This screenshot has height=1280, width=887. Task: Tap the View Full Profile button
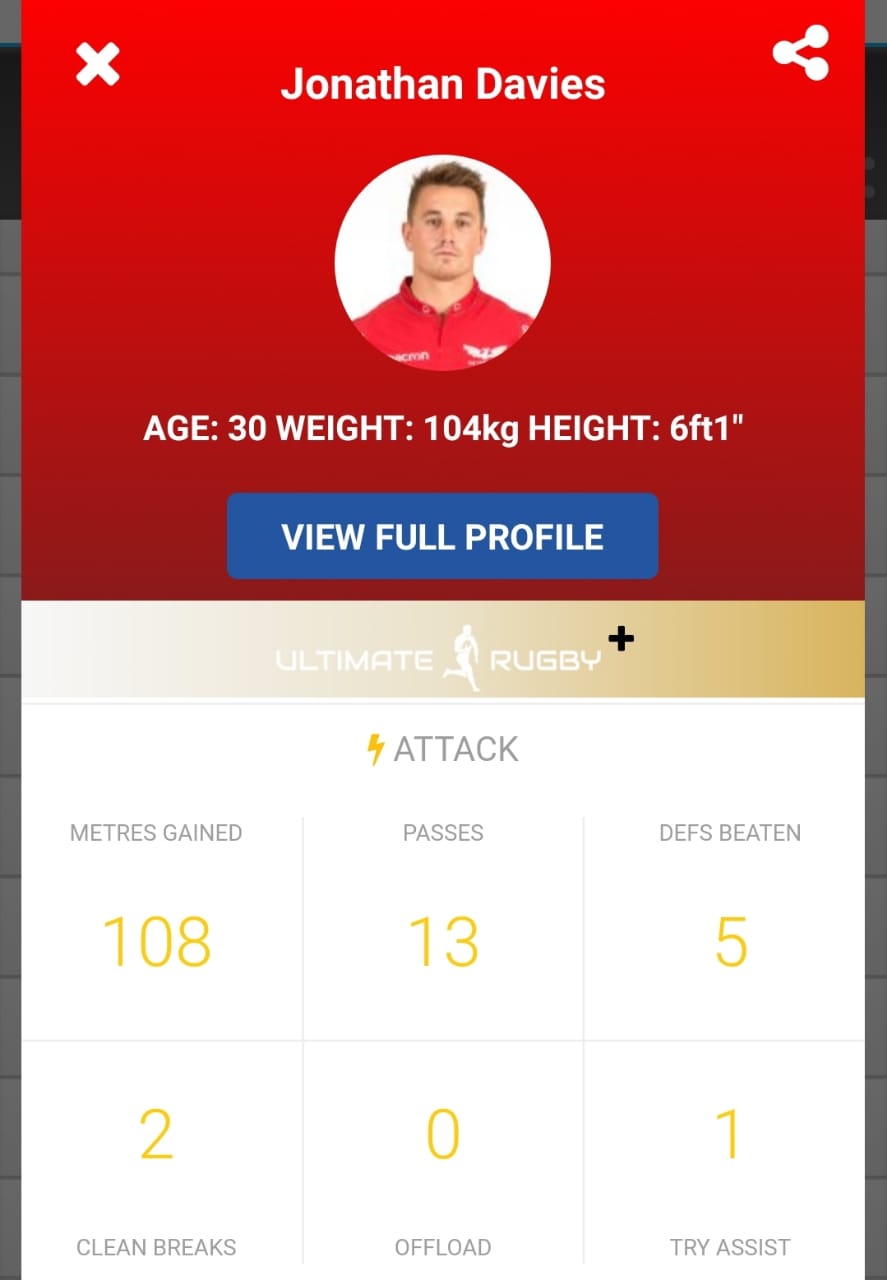(442, 536)
